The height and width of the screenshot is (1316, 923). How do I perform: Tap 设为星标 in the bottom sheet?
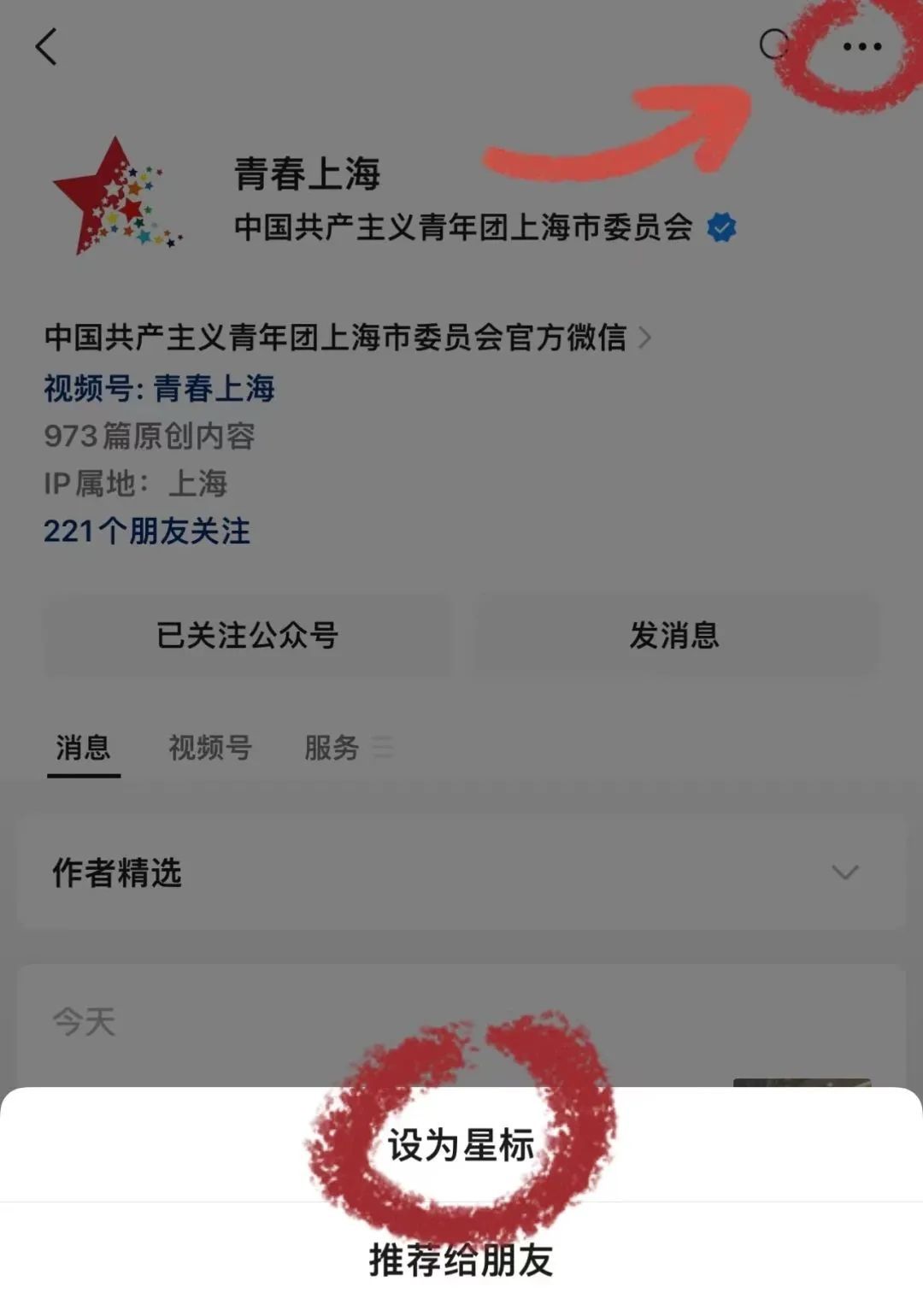(x=461, y=1145)
